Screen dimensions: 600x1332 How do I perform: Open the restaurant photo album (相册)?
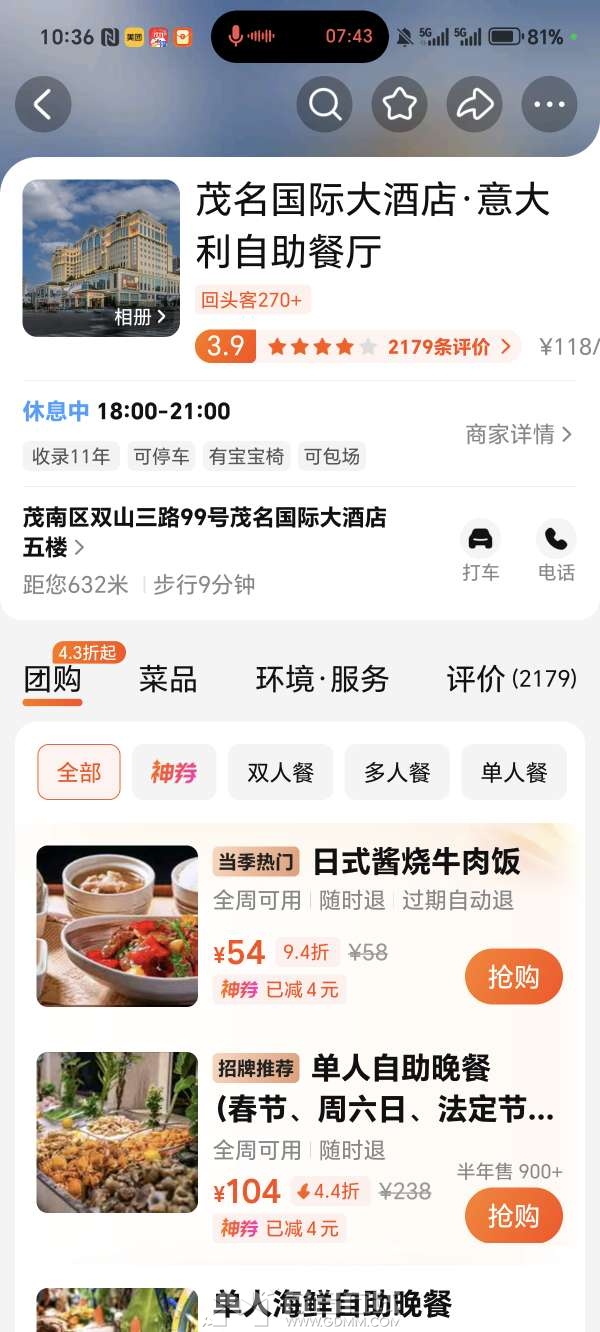(140, 317)
